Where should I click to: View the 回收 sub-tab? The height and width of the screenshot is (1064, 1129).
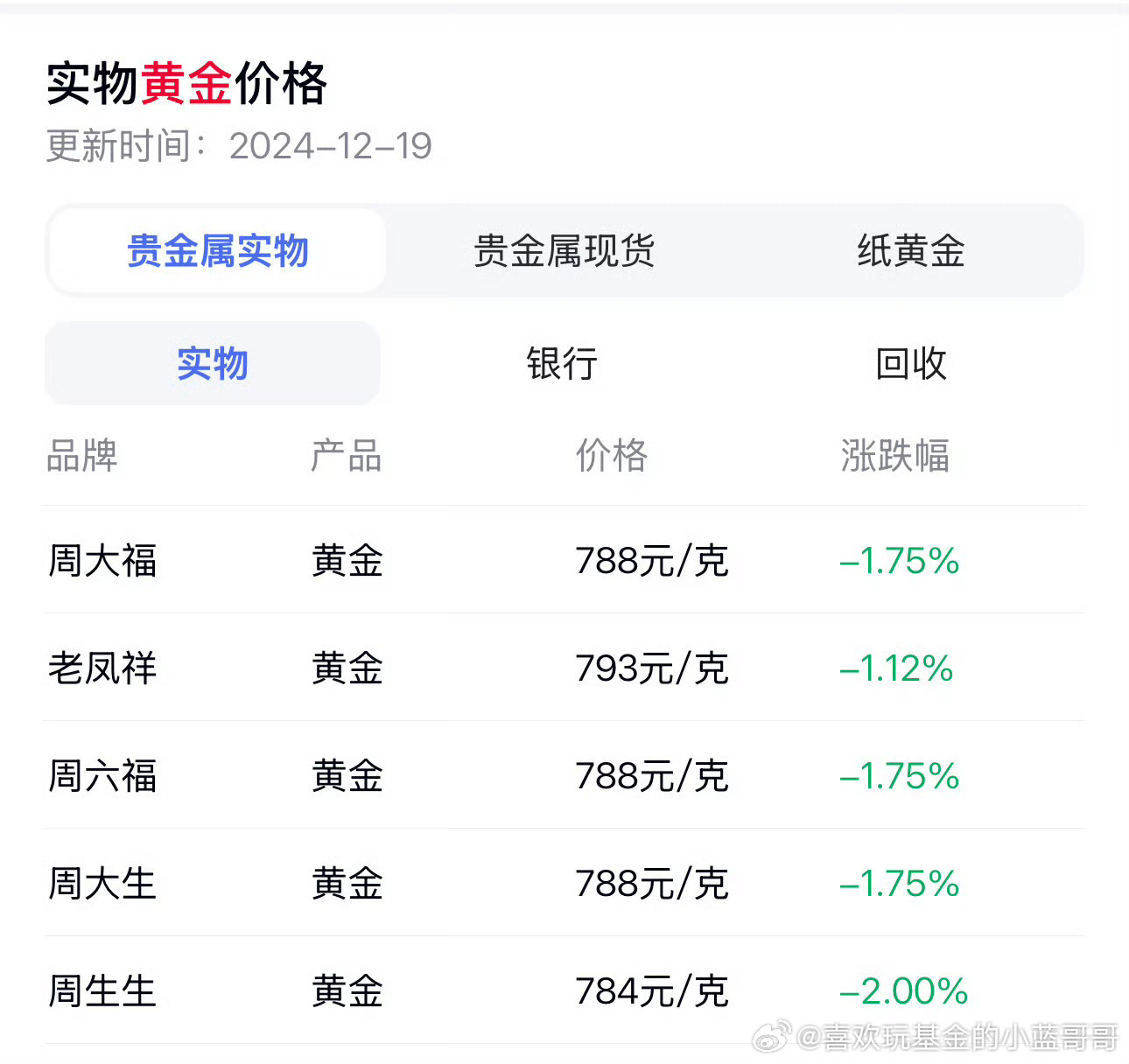[910, 363]
